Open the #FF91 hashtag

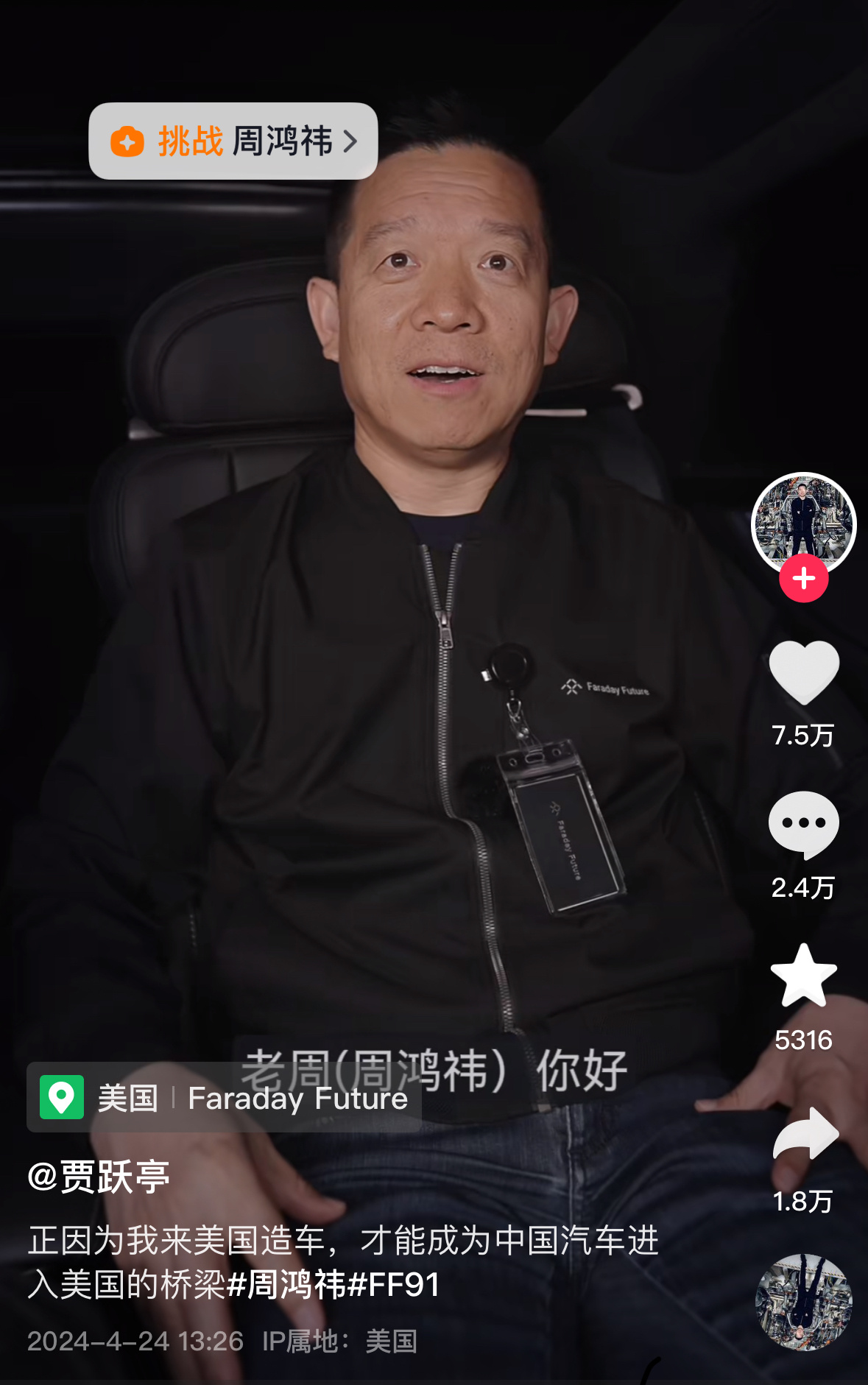[x=394, y=1285]
